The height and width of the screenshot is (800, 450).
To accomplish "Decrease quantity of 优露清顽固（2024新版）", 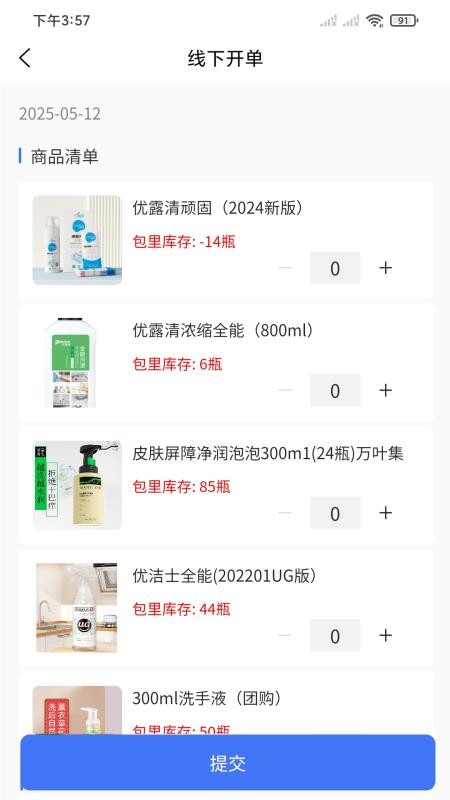I will pyautogui.click(x=285, y=268).
